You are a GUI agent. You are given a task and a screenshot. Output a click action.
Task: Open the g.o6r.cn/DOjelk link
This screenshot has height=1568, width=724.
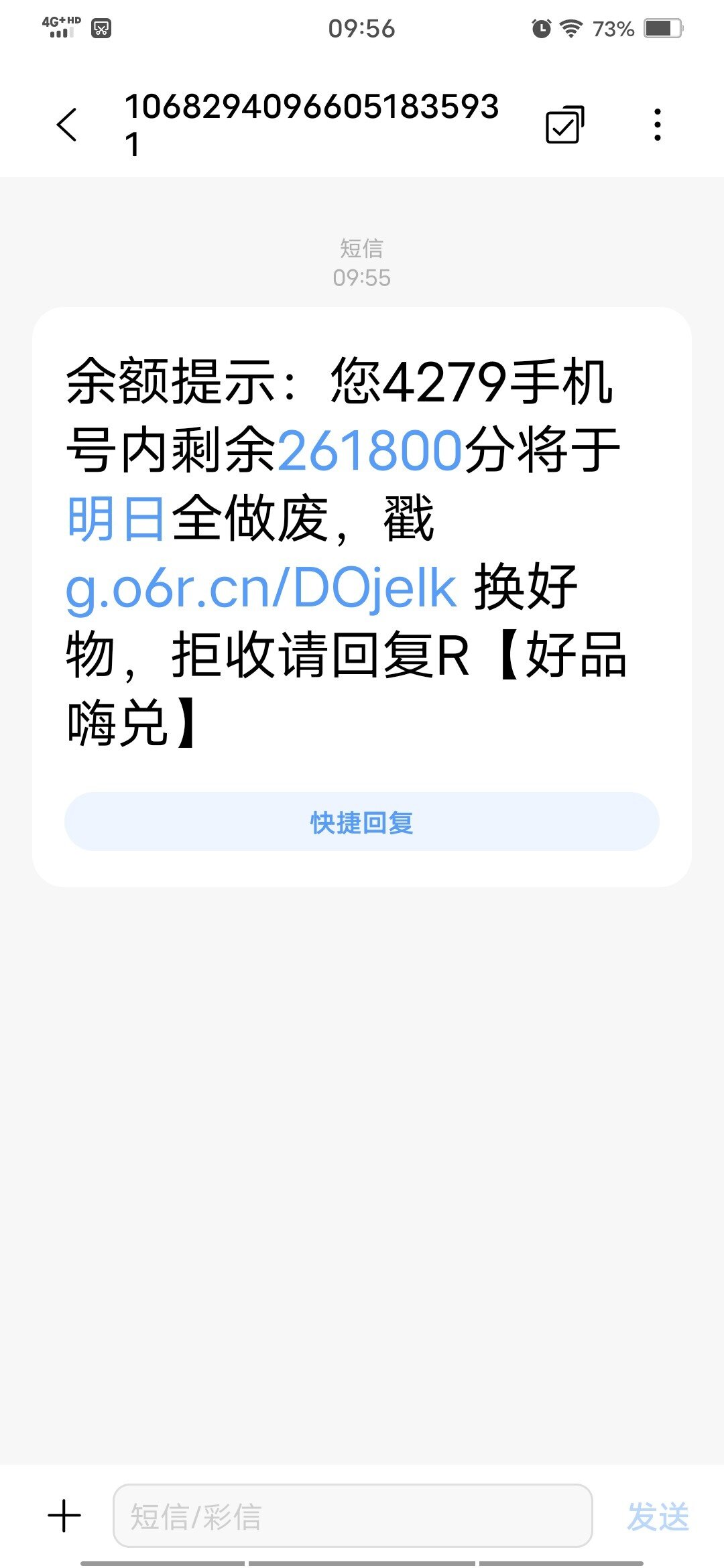pyautogui.click(x=261, y=588)
